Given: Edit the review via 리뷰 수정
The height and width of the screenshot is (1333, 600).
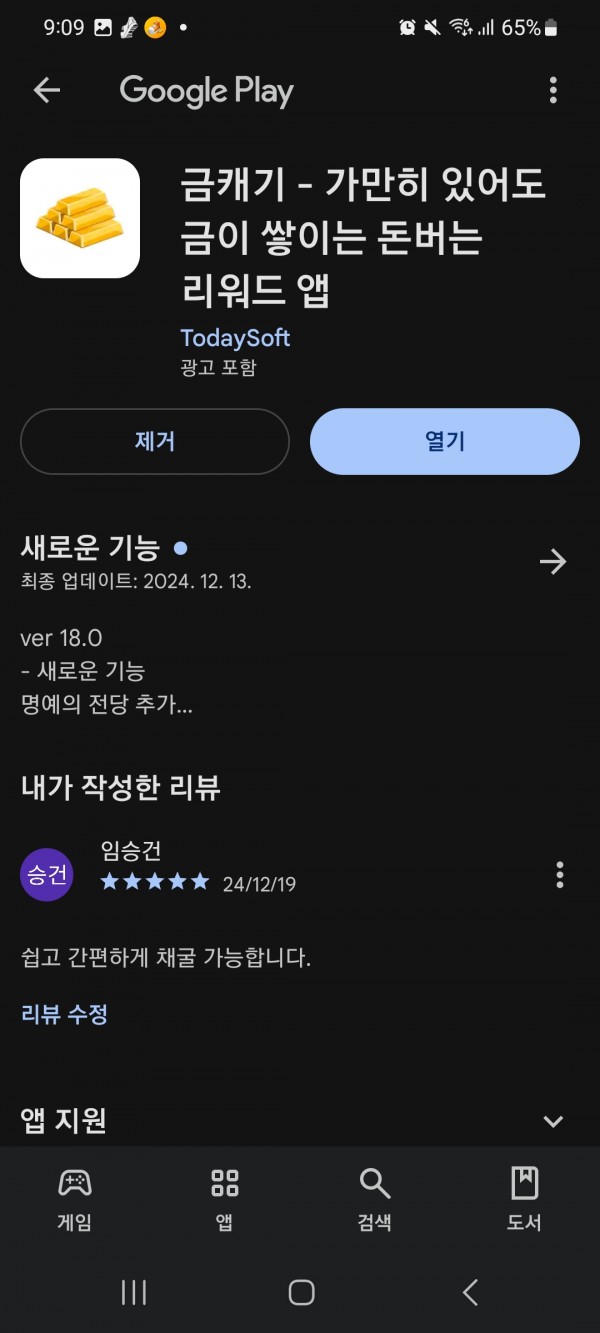Looking at the screenshot, I should pos(64,1014).
